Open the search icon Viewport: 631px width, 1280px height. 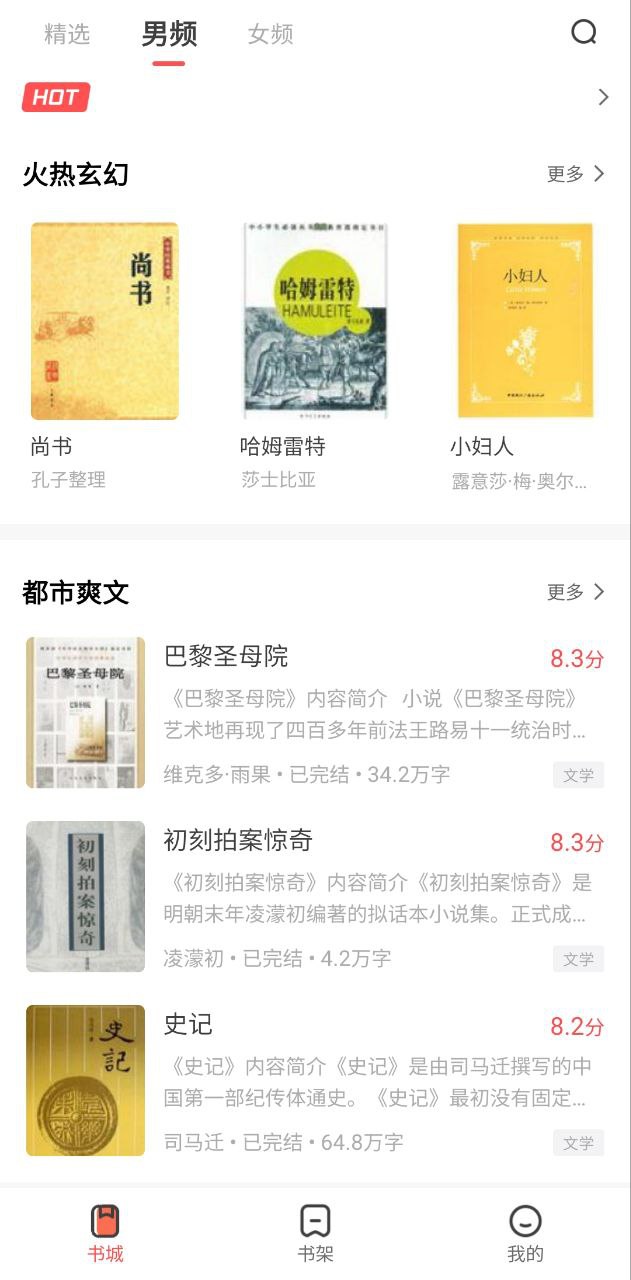click(x=583, y=33)
